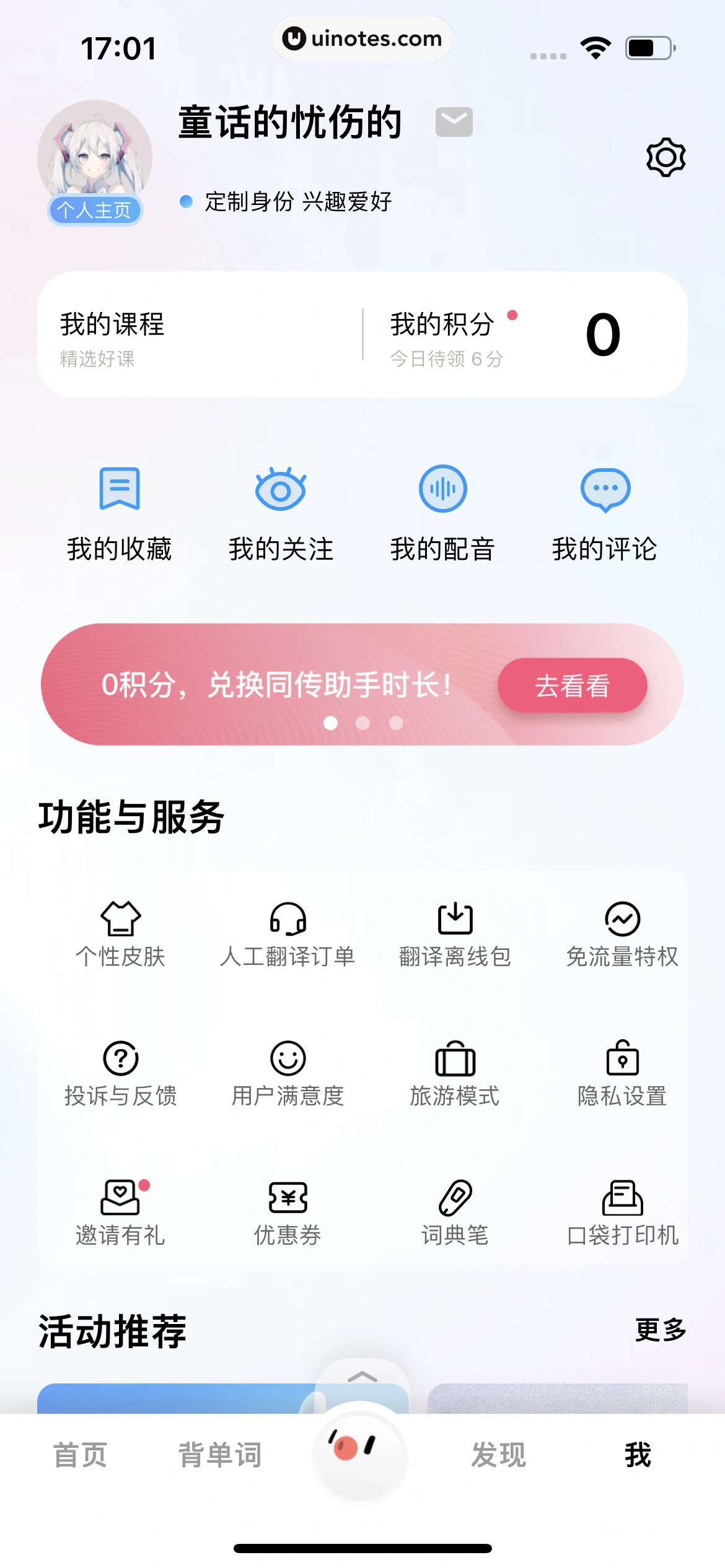Screen dimensions: 725x1568
Task: Switch to 背单词 tab
Action: click(219, 1457)
